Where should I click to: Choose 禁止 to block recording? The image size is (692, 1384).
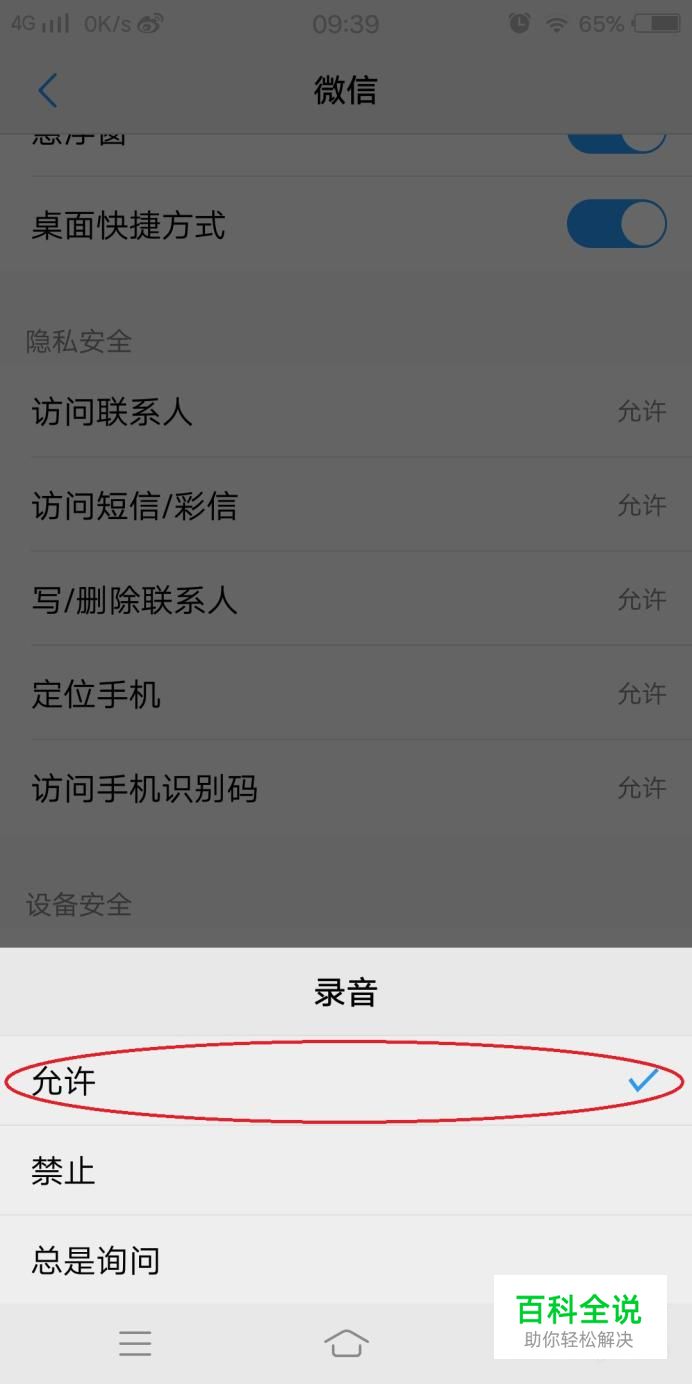(x=346, y=1171)
